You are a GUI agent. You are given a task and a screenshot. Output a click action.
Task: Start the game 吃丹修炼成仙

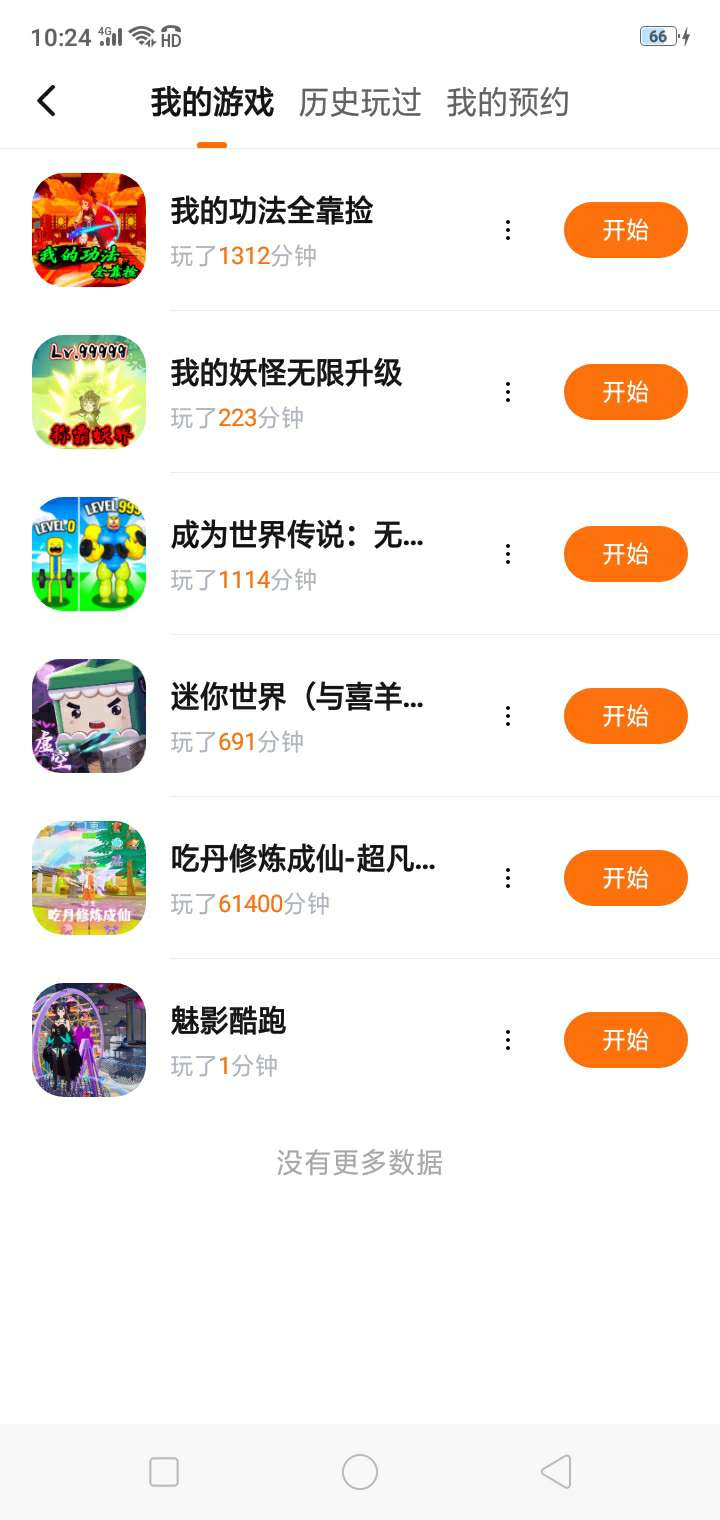(x=625, y=878)
